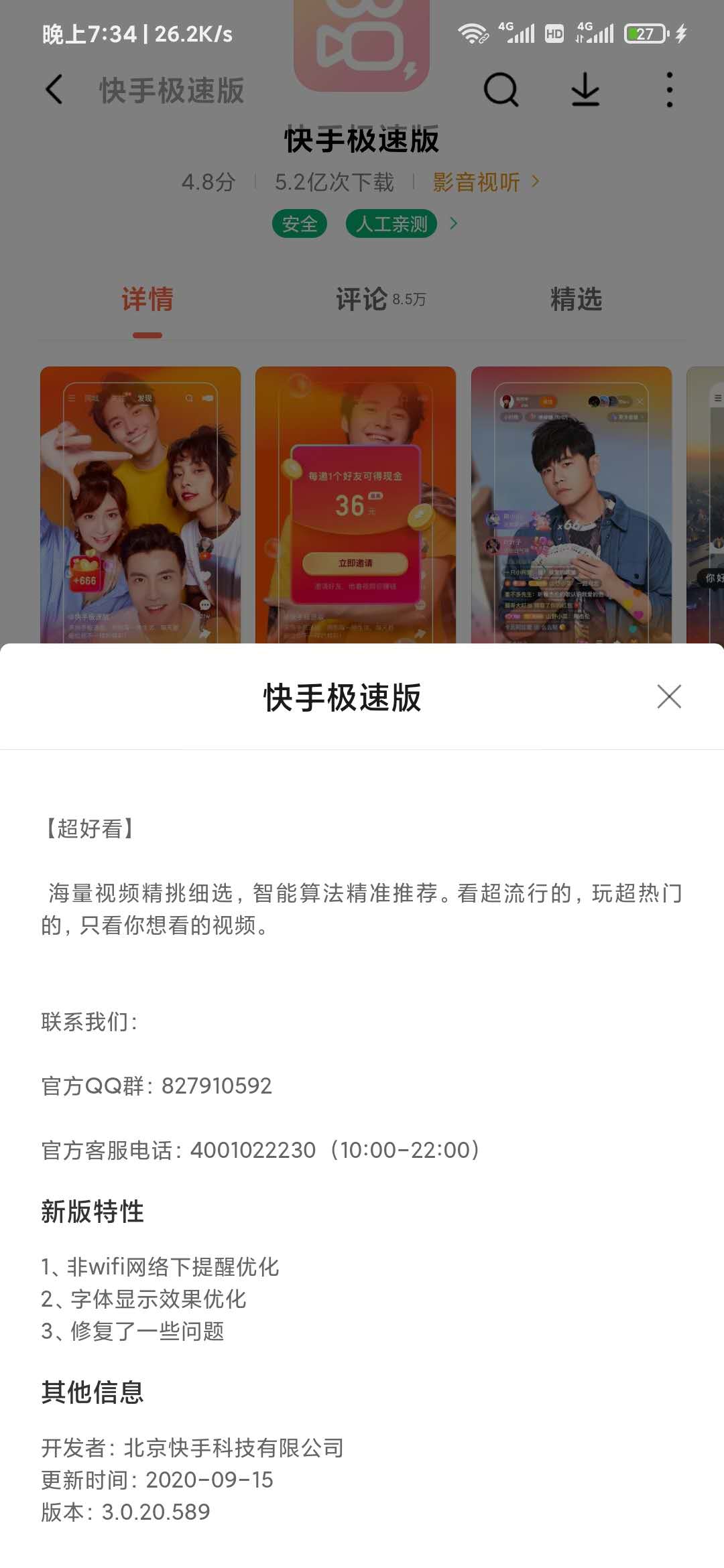Image resolution: width=724 pixels, height=1568 pixels.
Task: Open the third screenshot with man holding cards
Action: pos(571,504)
